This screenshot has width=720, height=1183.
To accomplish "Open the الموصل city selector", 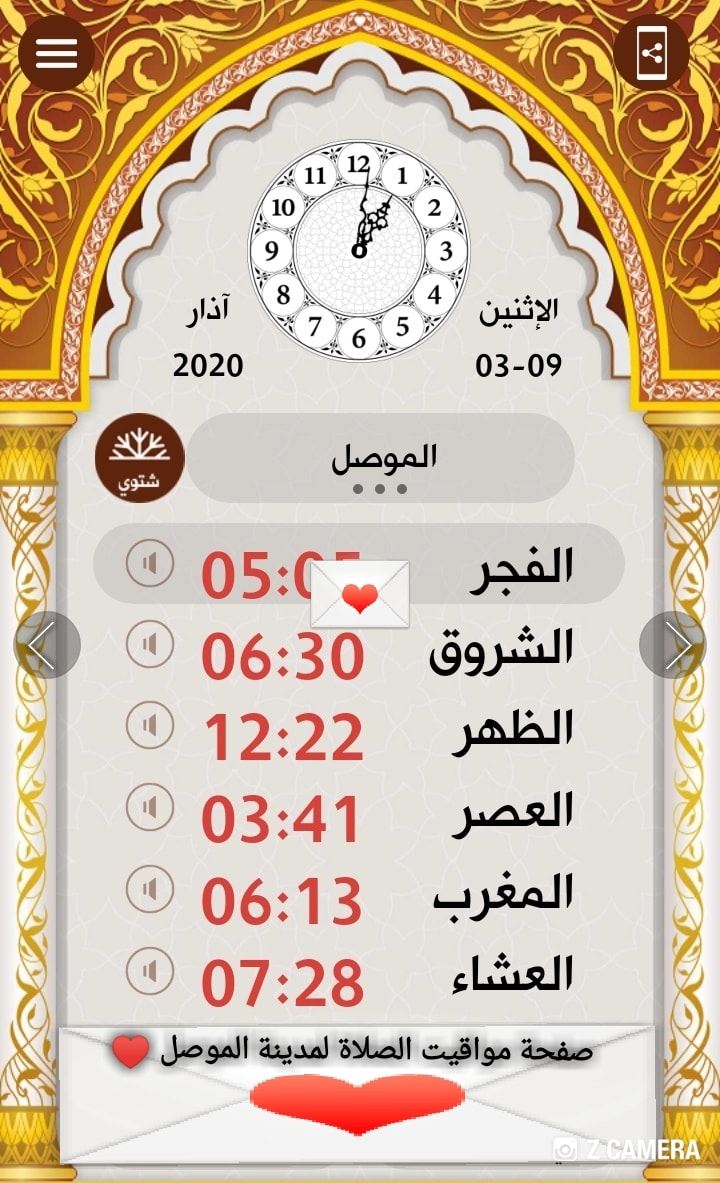I will tap(381, 458).
